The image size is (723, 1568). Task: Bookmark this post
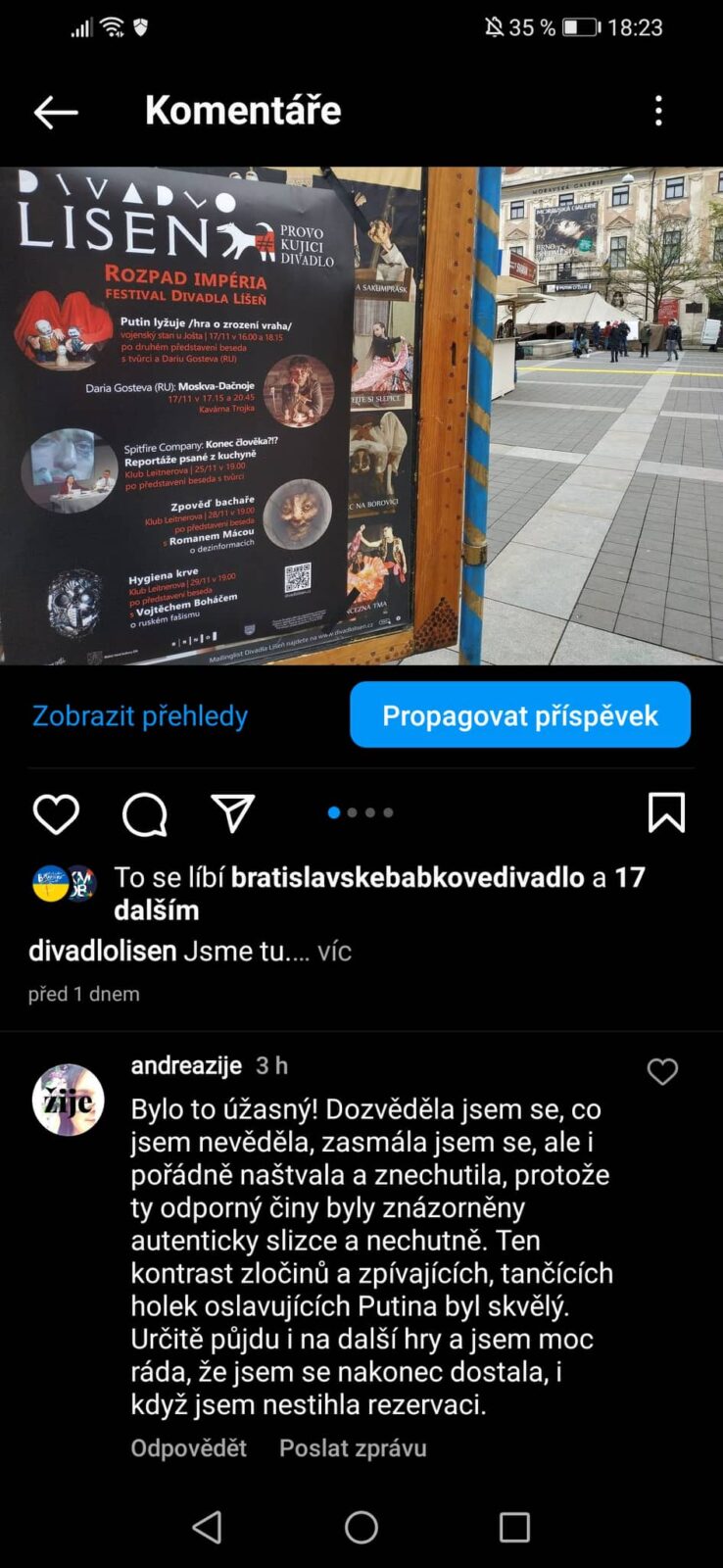666,812
